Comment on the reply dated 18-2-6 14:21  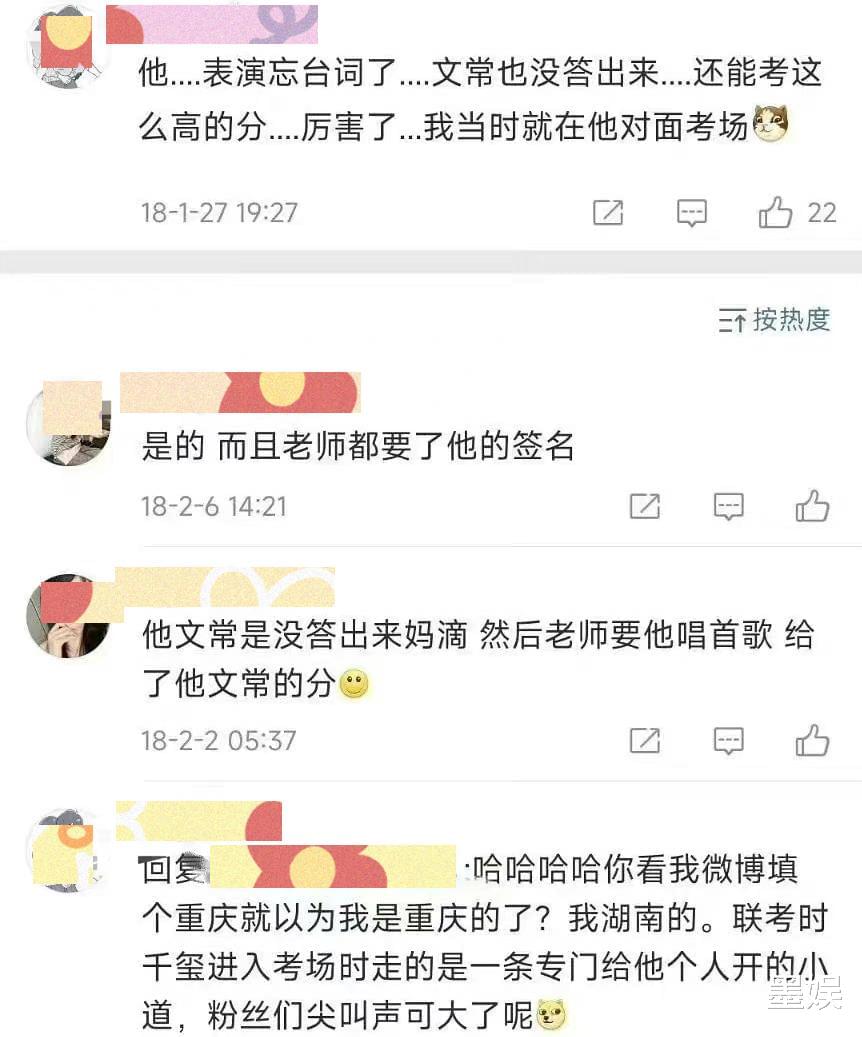point(729,506)
